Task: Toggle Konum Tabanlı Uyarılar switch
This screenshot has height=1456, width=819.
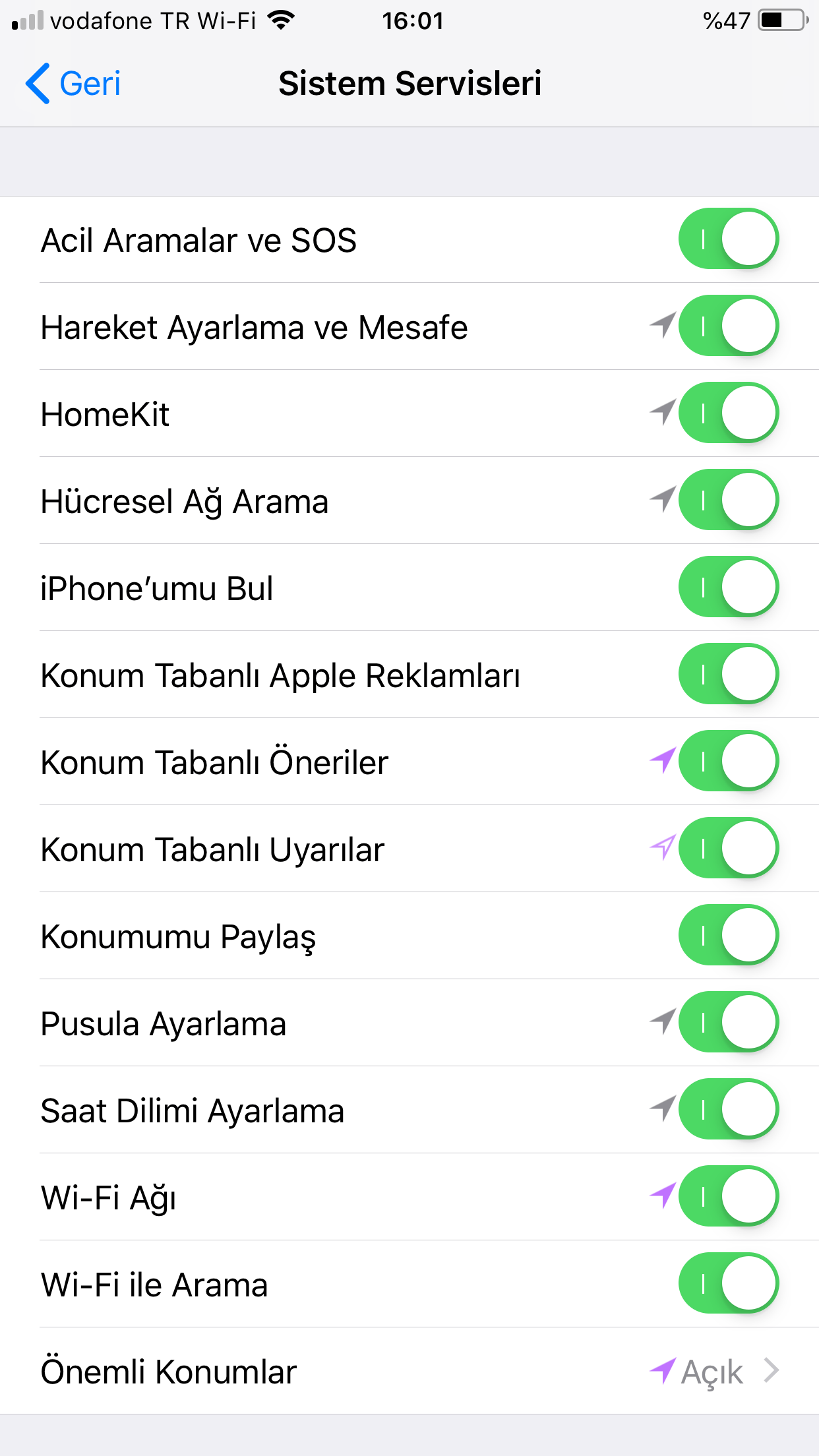Action: [x=728, y=848]
